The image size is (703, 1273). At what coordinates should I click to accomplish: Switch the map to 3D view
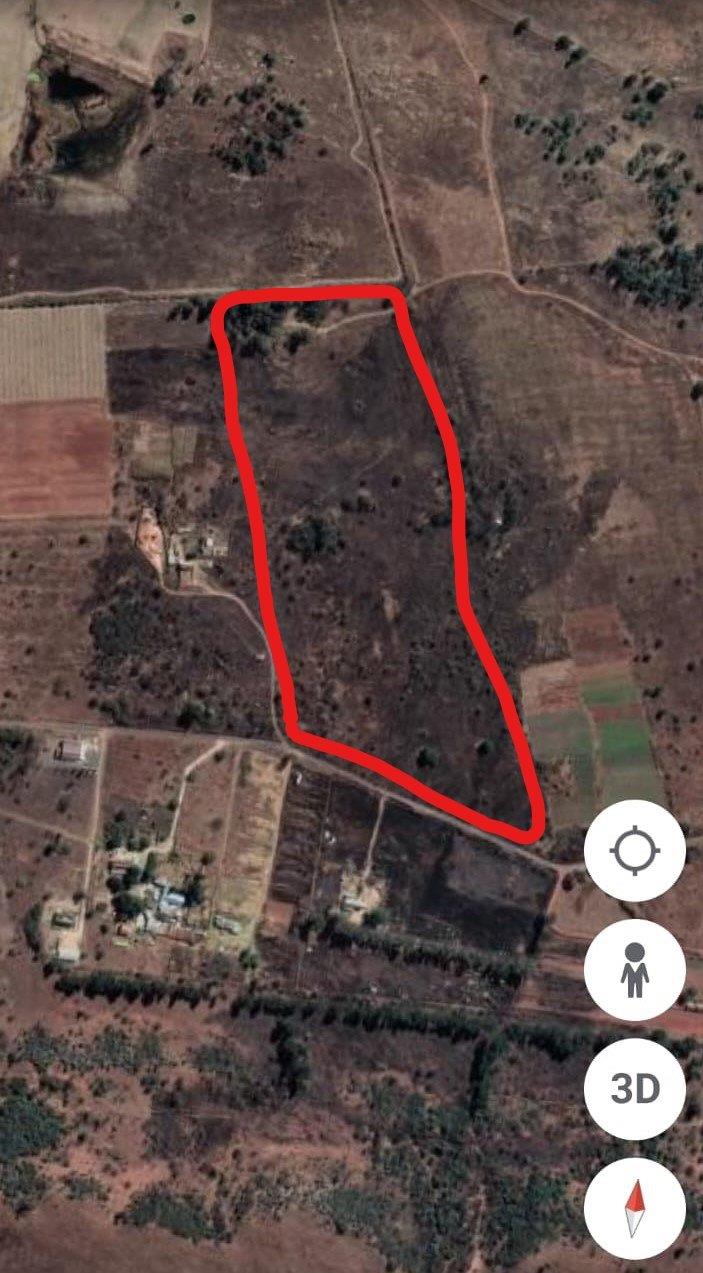[635, 1089]
